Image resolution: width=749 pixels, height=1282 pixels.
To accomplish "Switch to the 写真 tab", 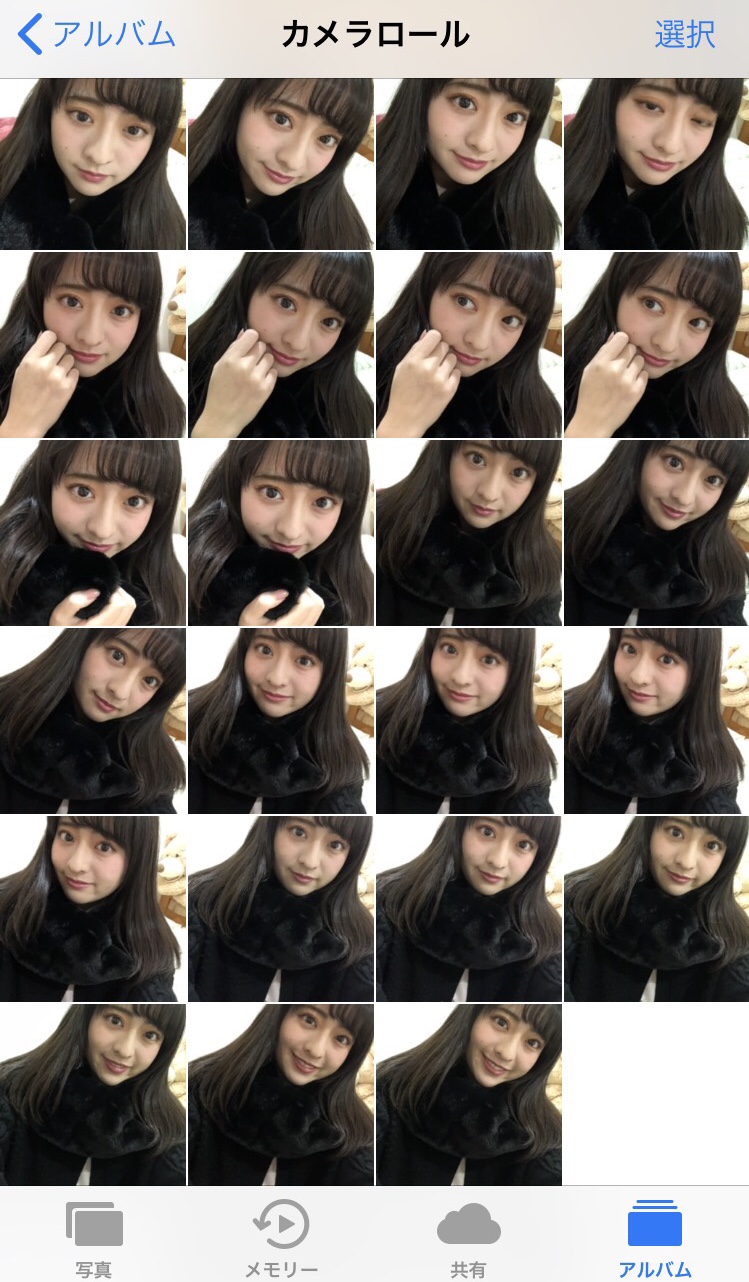I will click(94, 1238).
